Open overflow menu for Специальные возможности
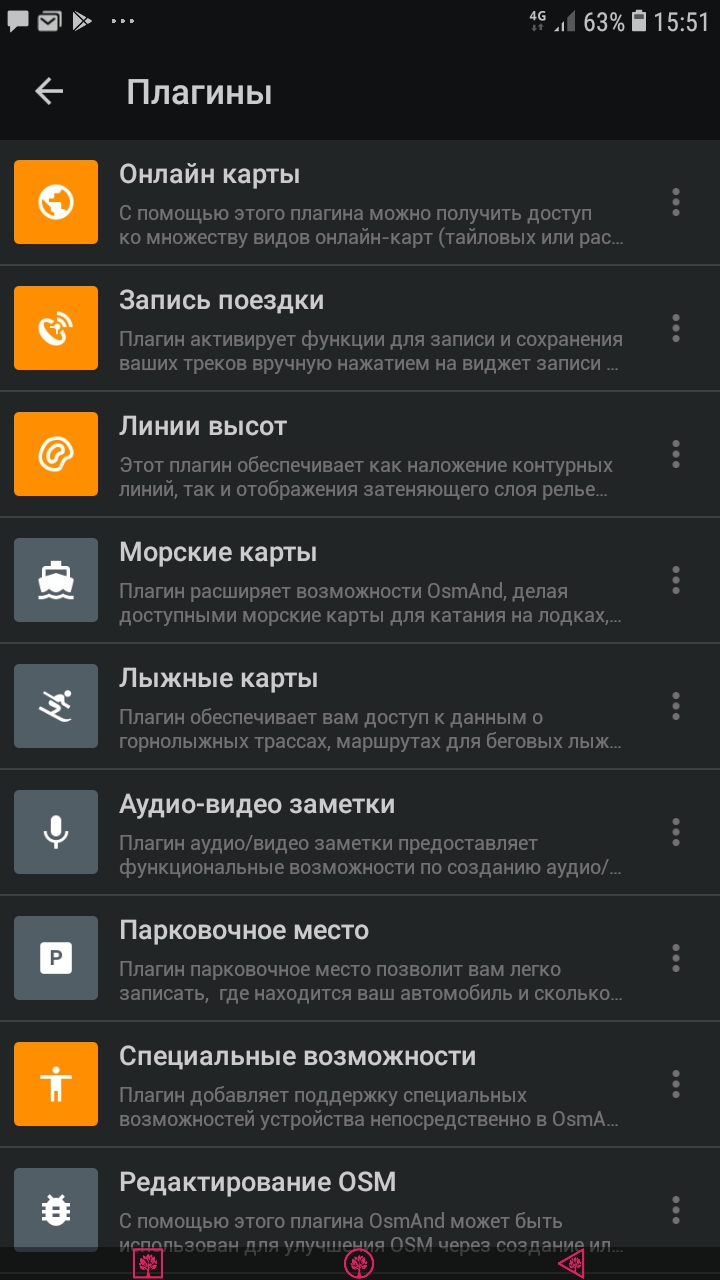 point(676,1084)
